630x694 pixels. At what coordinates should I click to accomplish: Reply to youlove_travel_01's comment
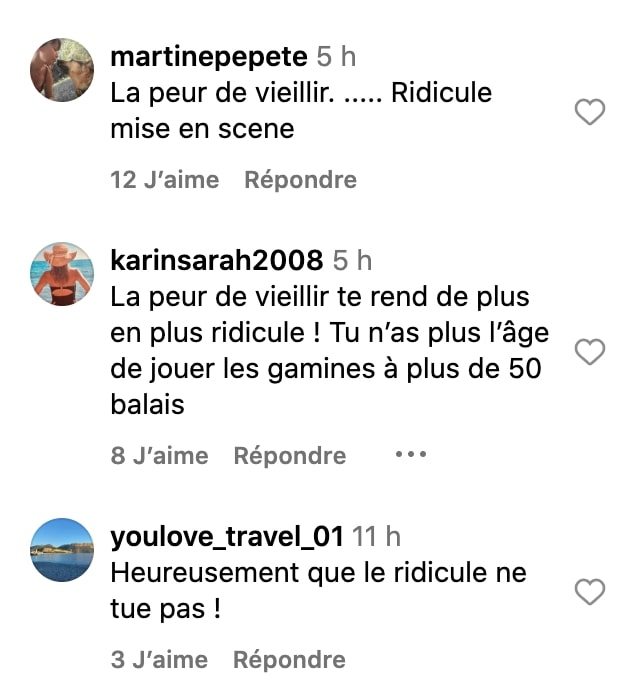289,660
